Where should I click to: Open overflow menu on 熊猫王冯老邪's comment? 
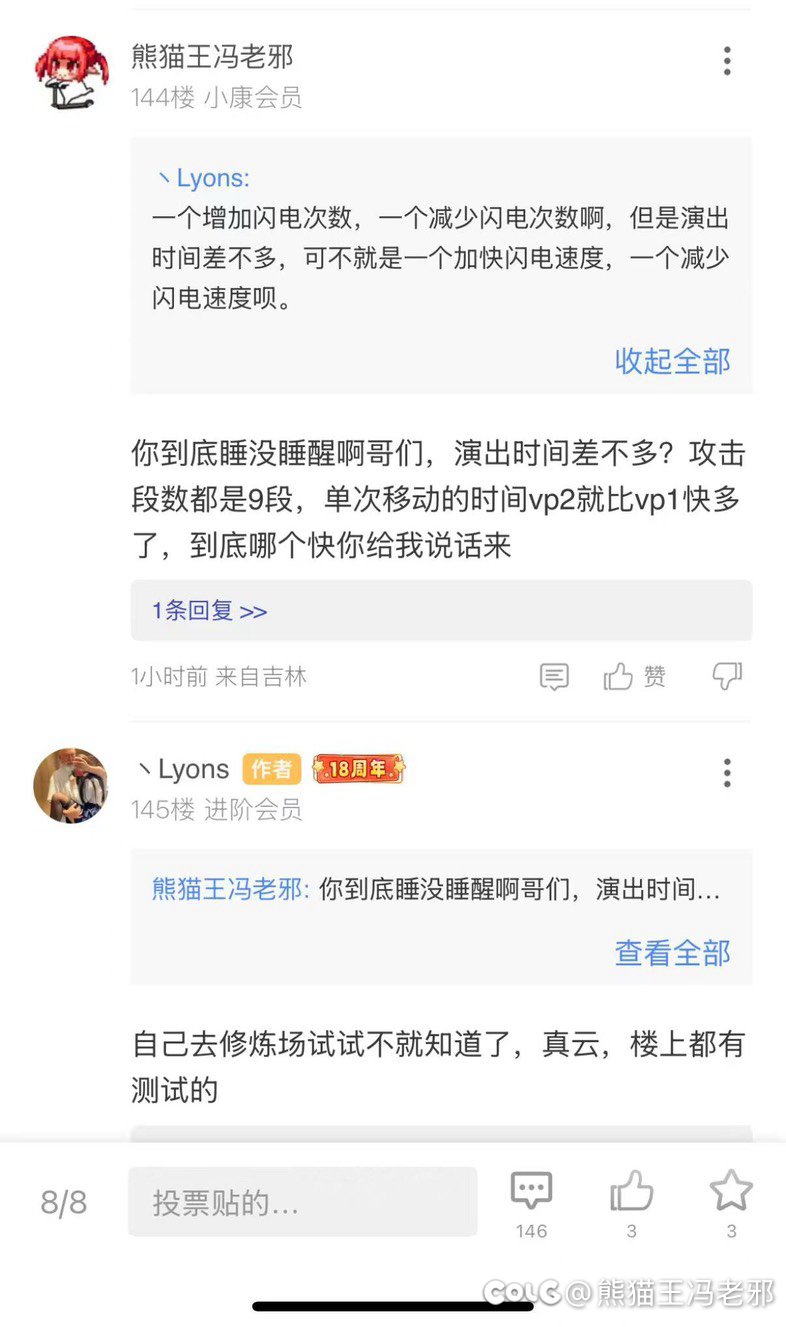click(727, 61)
